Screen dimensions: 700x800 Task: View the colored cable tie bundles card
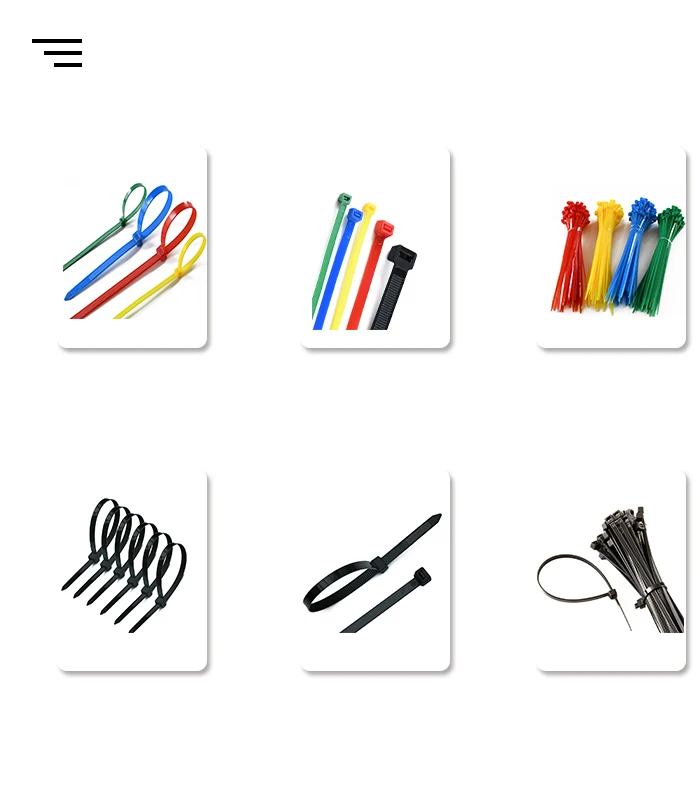(612, 247)
